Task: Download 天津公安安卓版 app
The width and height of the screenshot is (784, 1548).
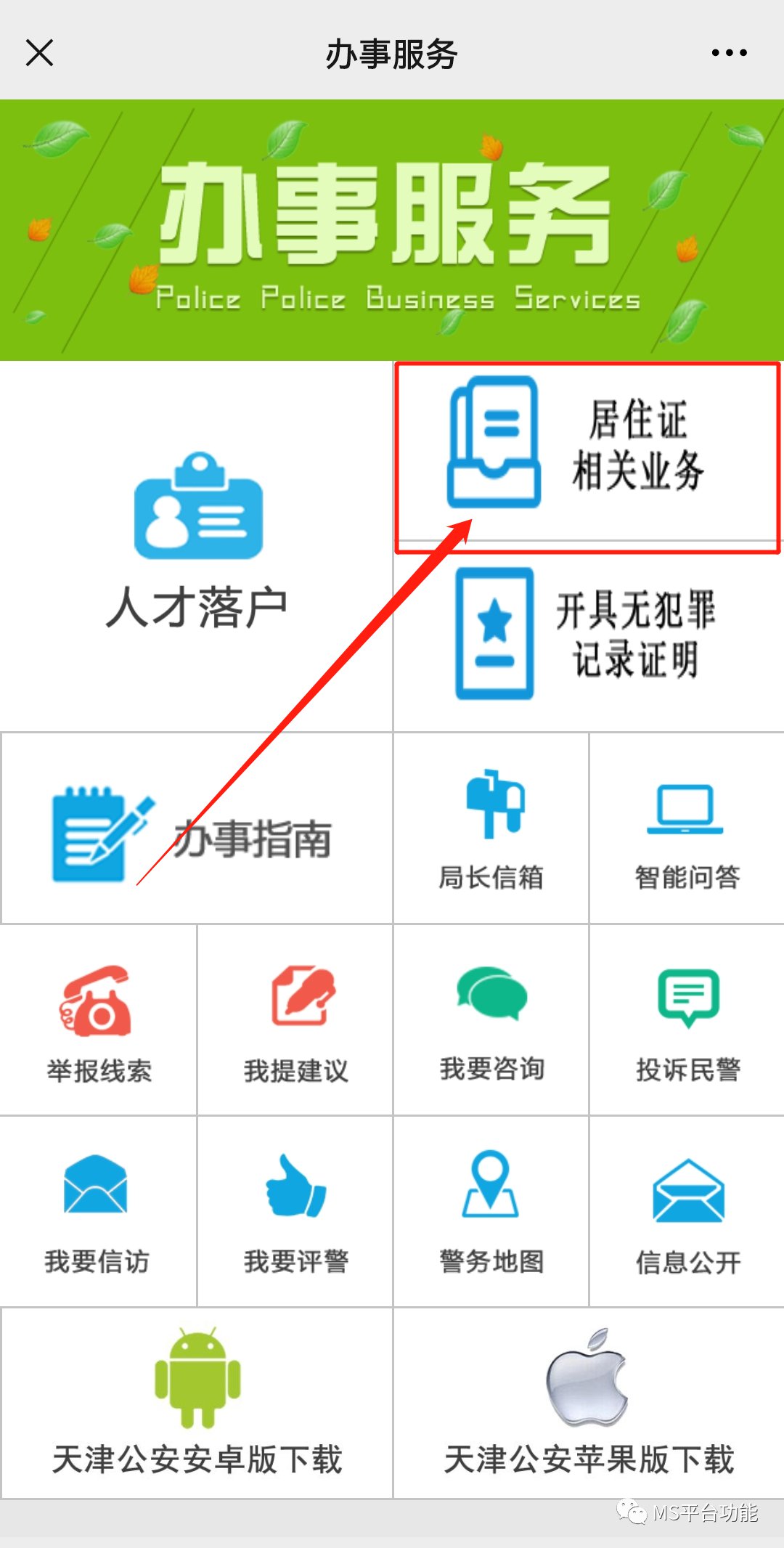Action: [x=197, y=1404]
